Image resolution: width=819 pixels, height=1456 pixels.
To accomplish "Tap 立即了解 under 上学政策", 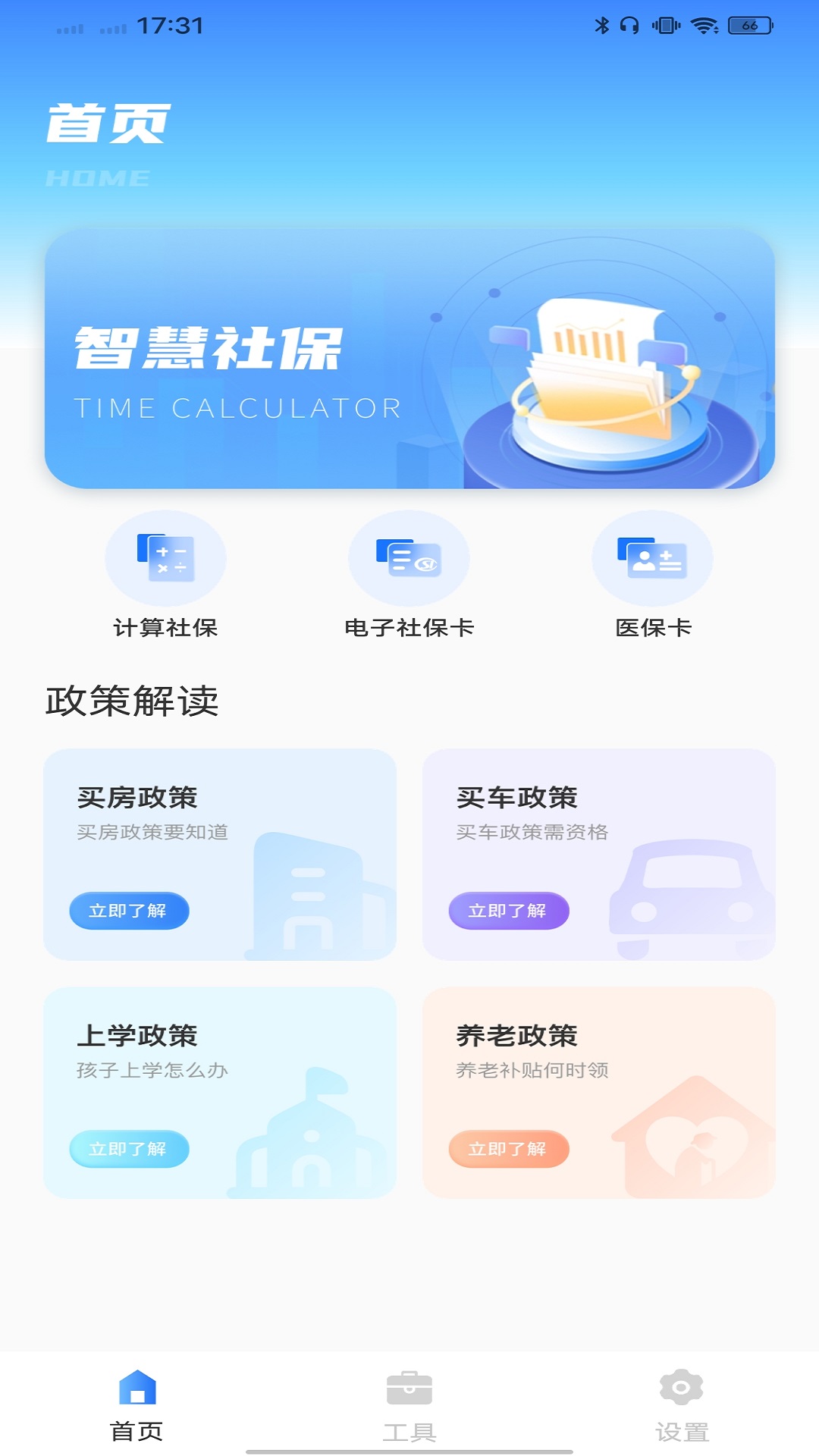I will (x=130, y=1150).
